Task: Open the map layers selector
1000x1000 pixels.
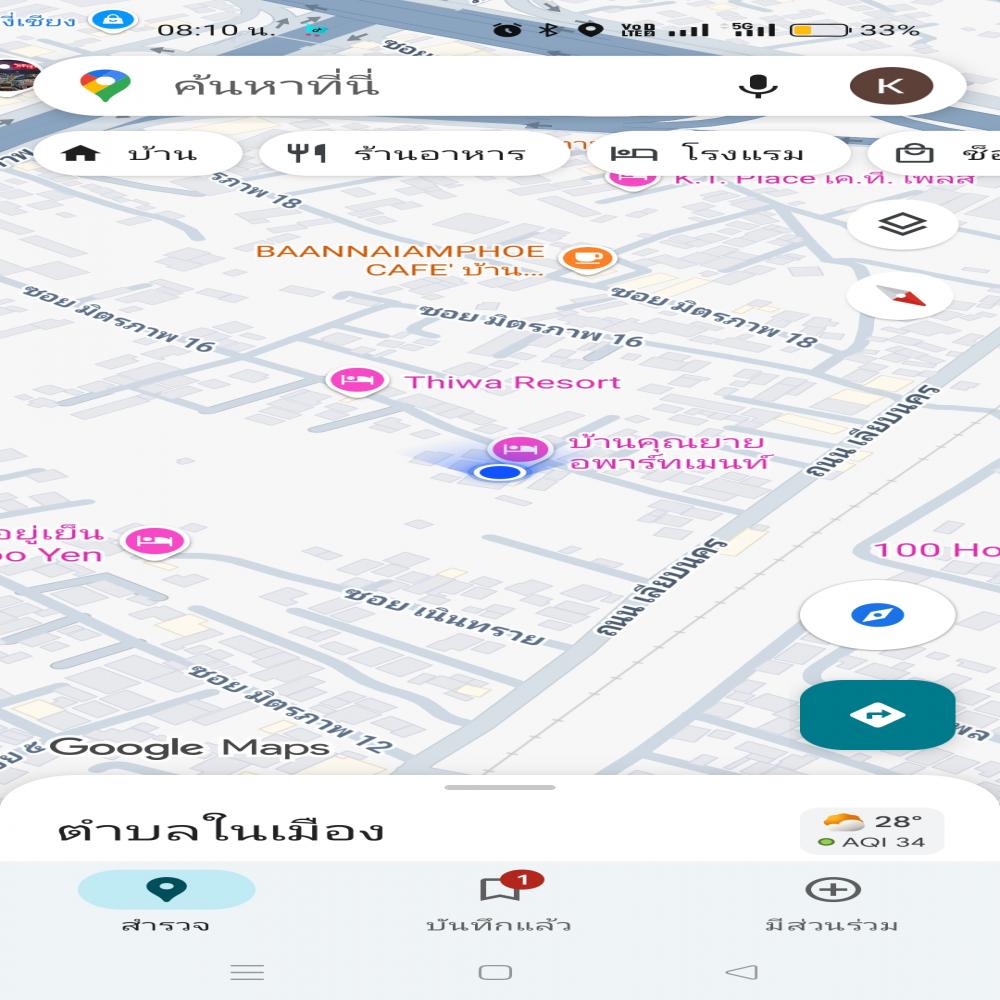Action: click(x=902, y=224)
